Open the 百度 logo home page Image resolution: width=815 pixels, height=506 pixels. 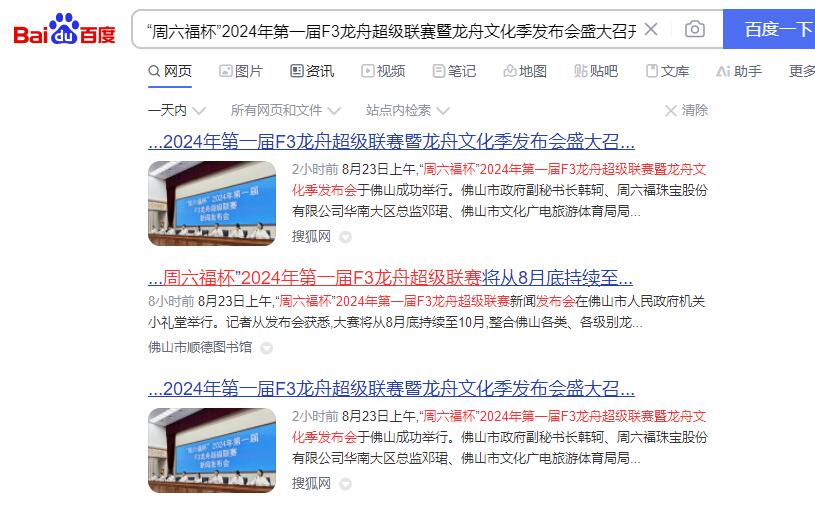click(65, 31)
